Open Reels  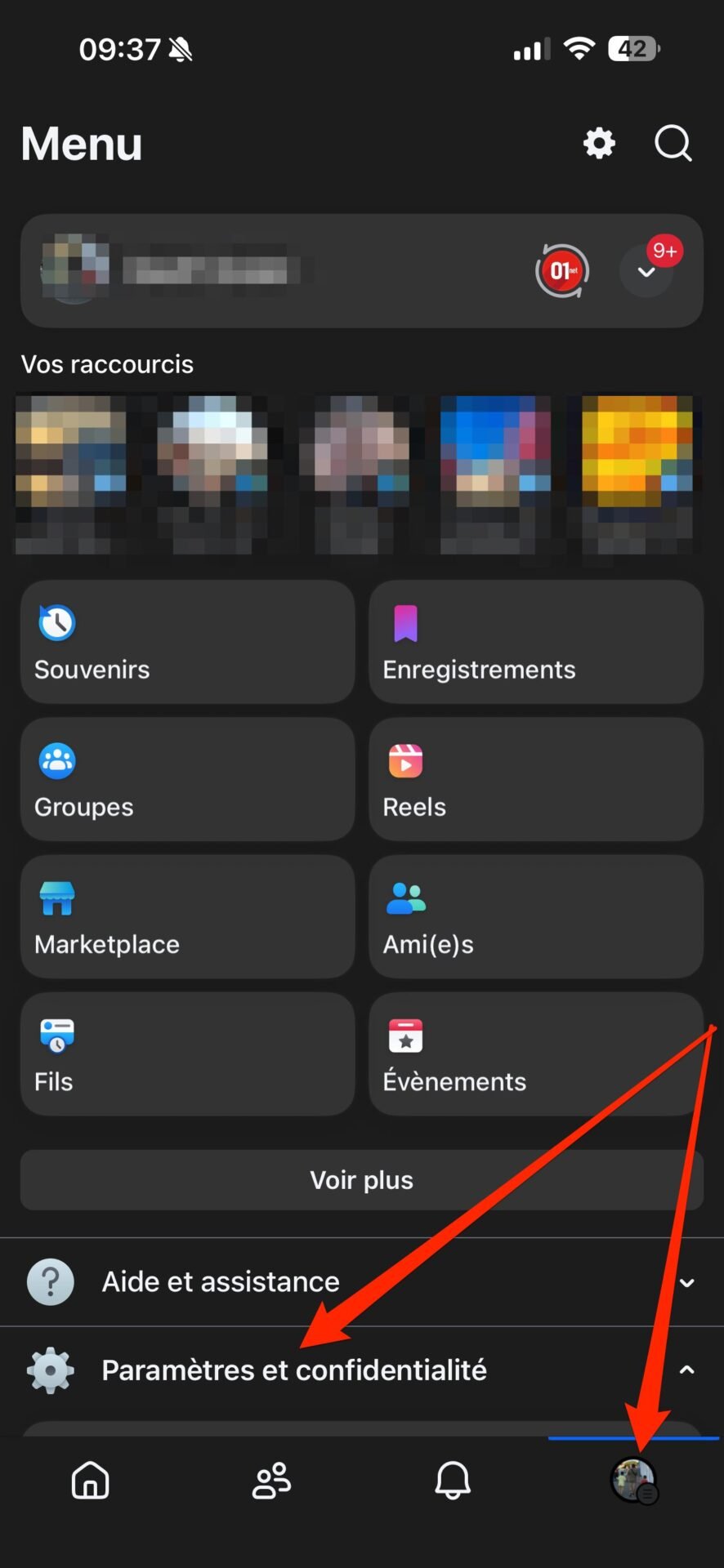[x=536, y=779]
